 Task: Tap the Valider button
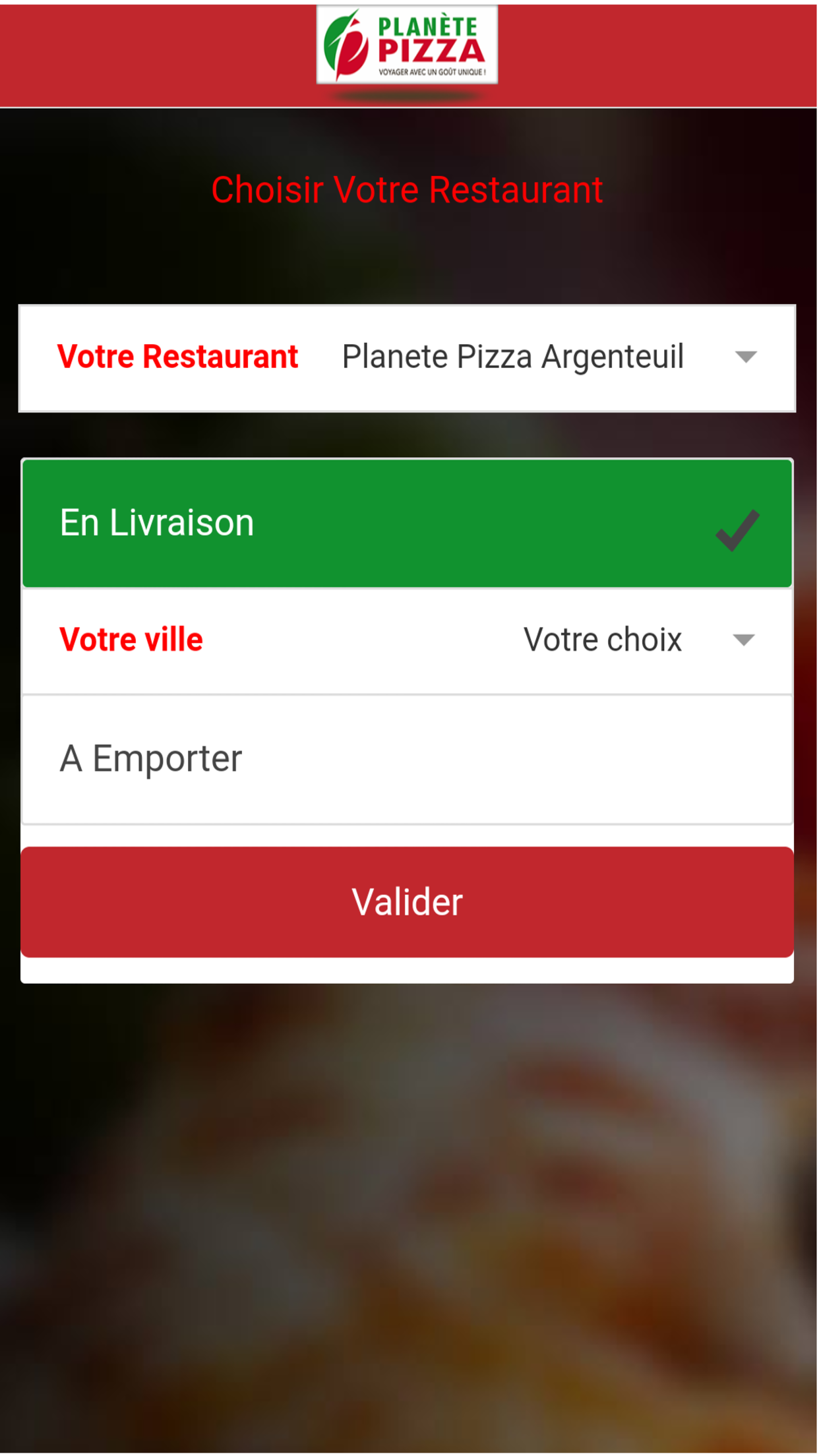(407, 901)
